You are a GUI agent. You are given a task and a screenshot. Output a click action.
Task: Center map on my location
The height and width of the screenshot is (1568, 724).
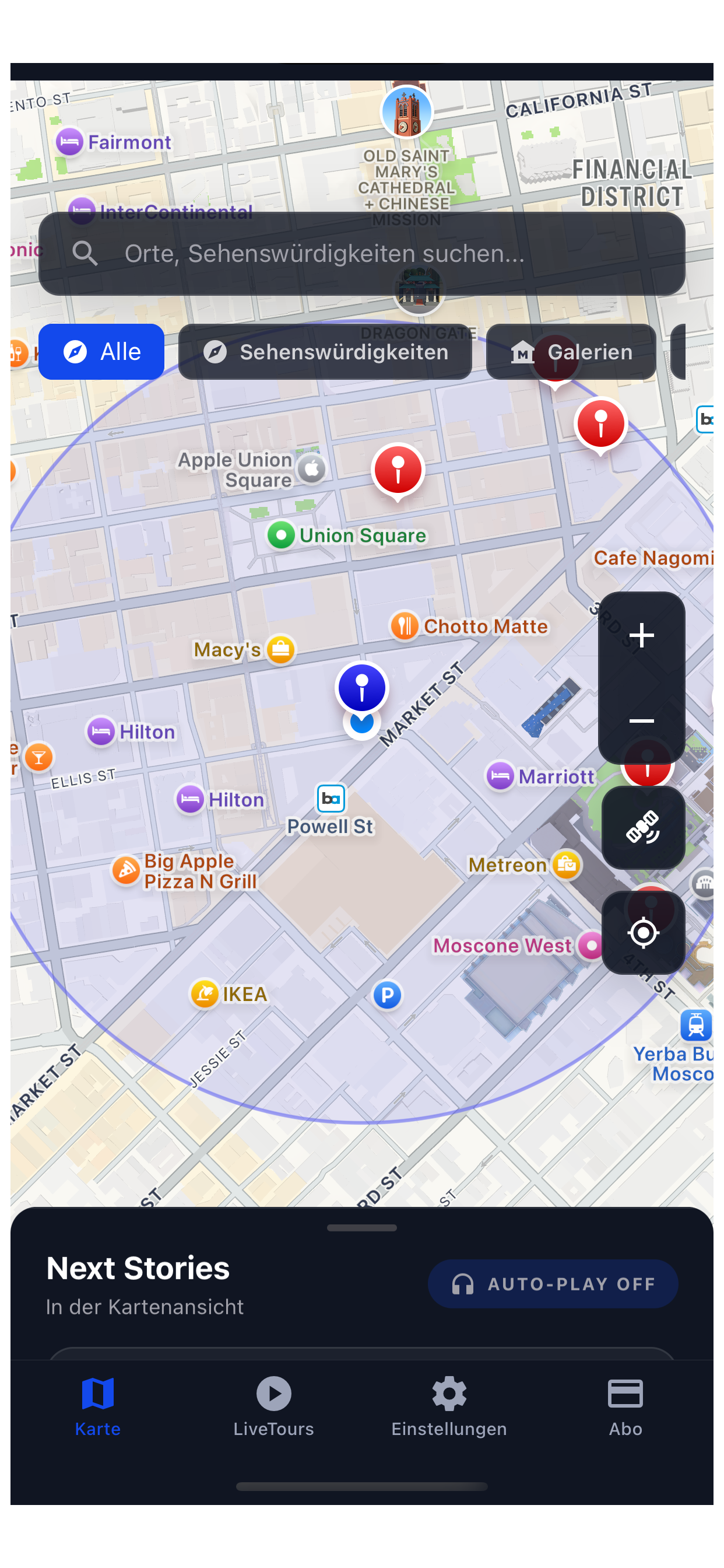pyautogui.click(x=643, y=933)
